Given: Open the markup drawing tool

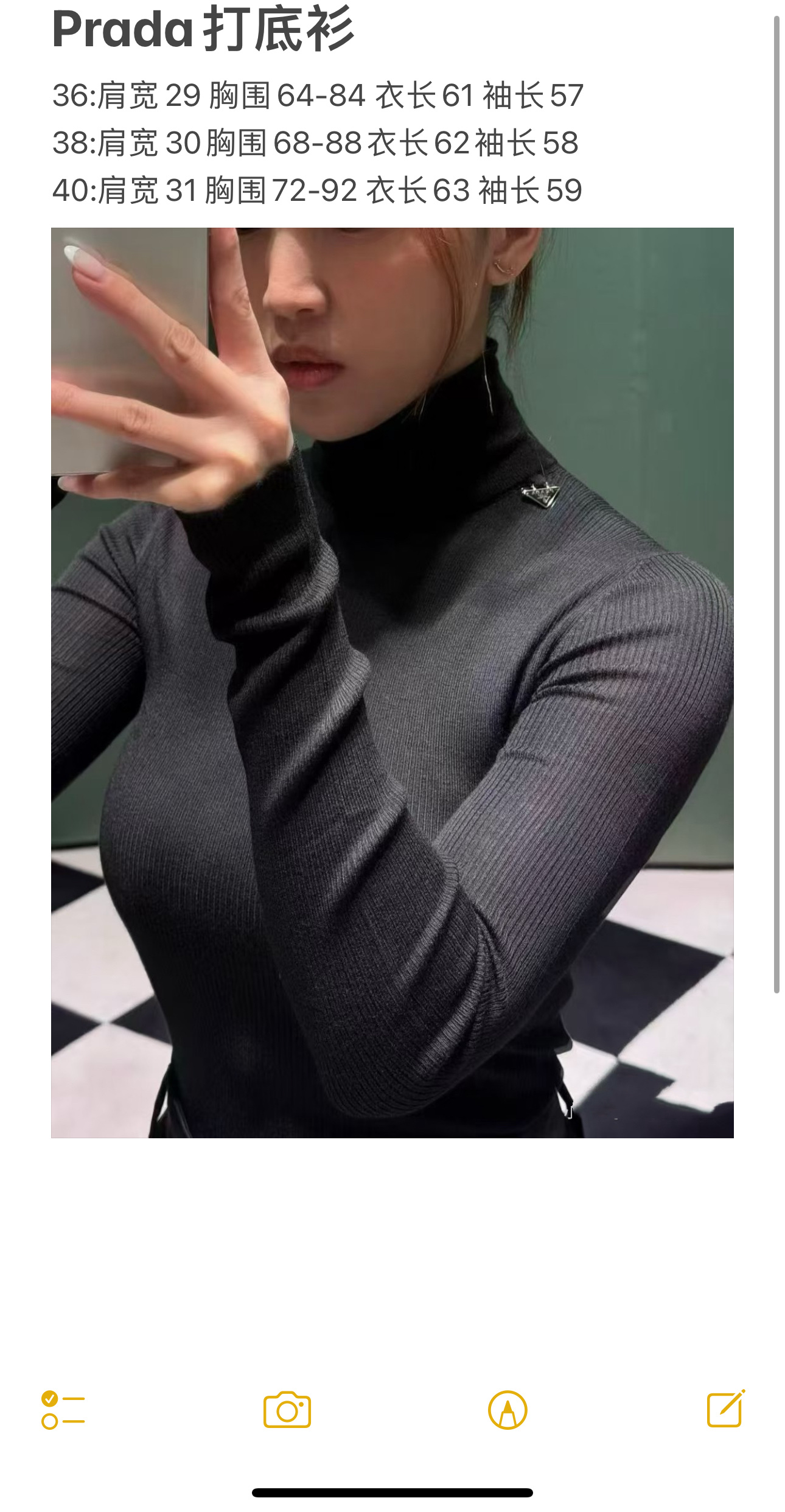Looking at the screenshot, I should (x=508, y=1410).
